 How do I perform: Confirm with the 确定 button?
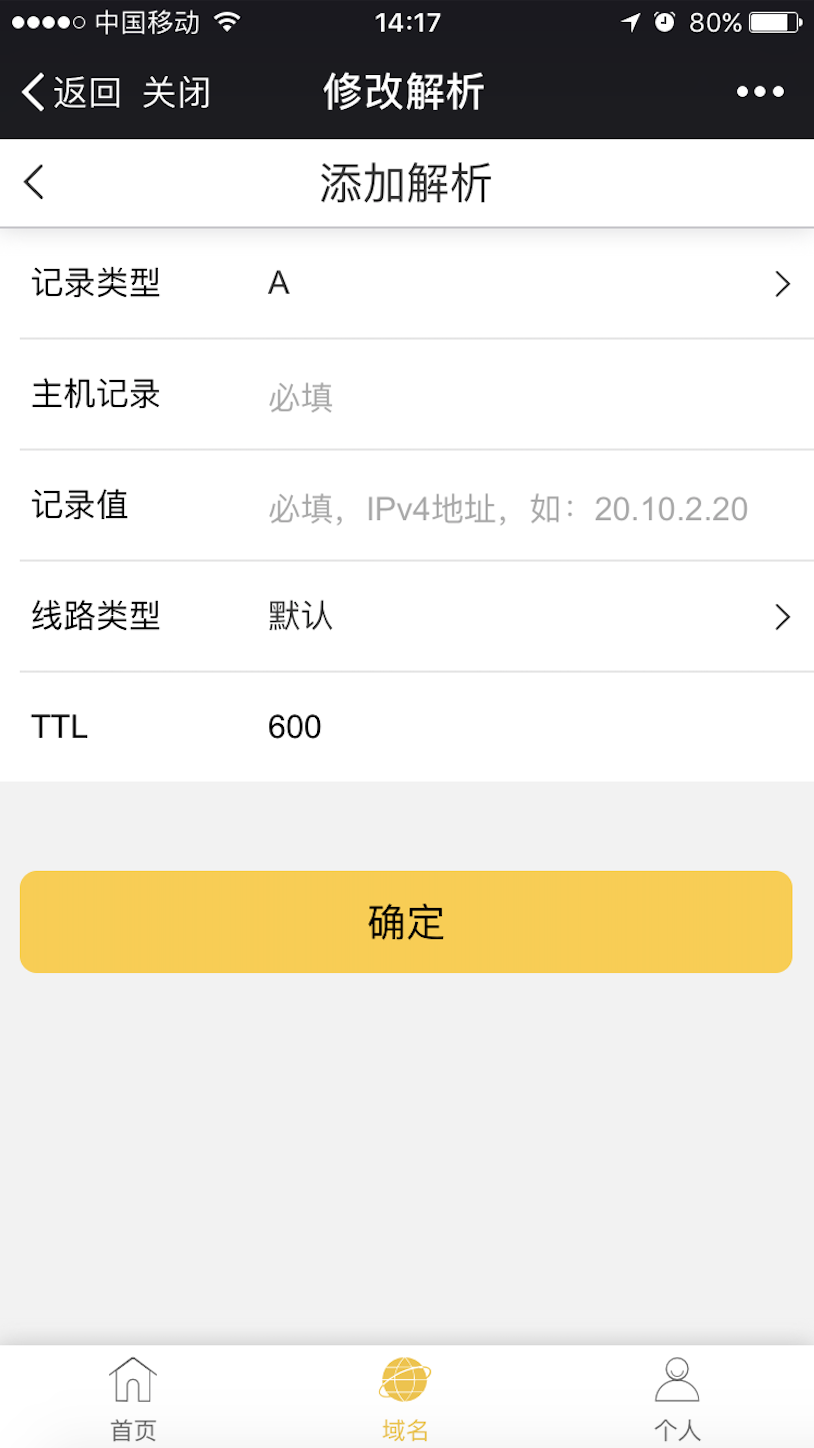click(406, 922)
